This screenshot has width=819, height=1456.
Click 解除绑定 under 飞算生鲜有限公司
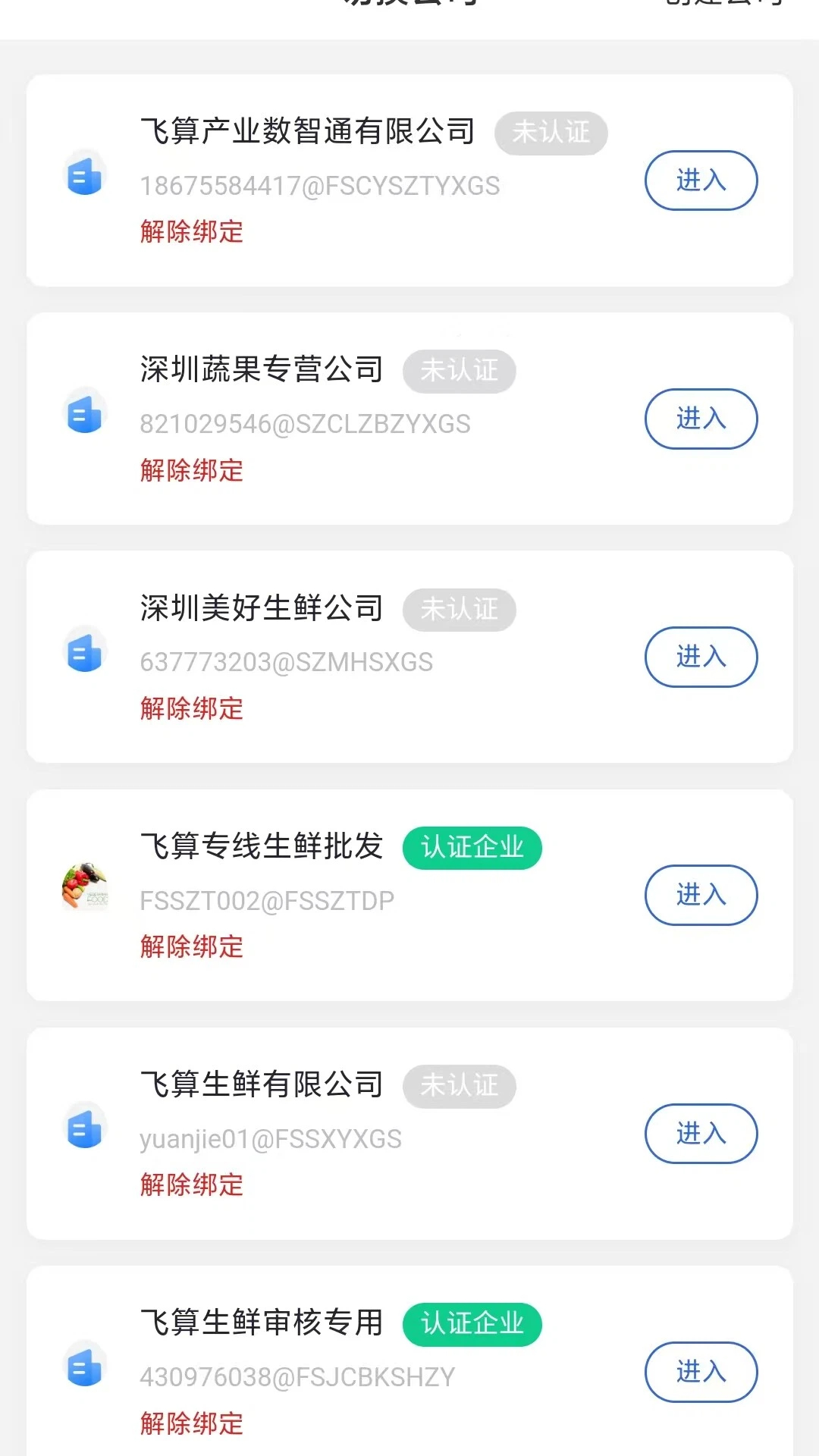point(191,1185)
